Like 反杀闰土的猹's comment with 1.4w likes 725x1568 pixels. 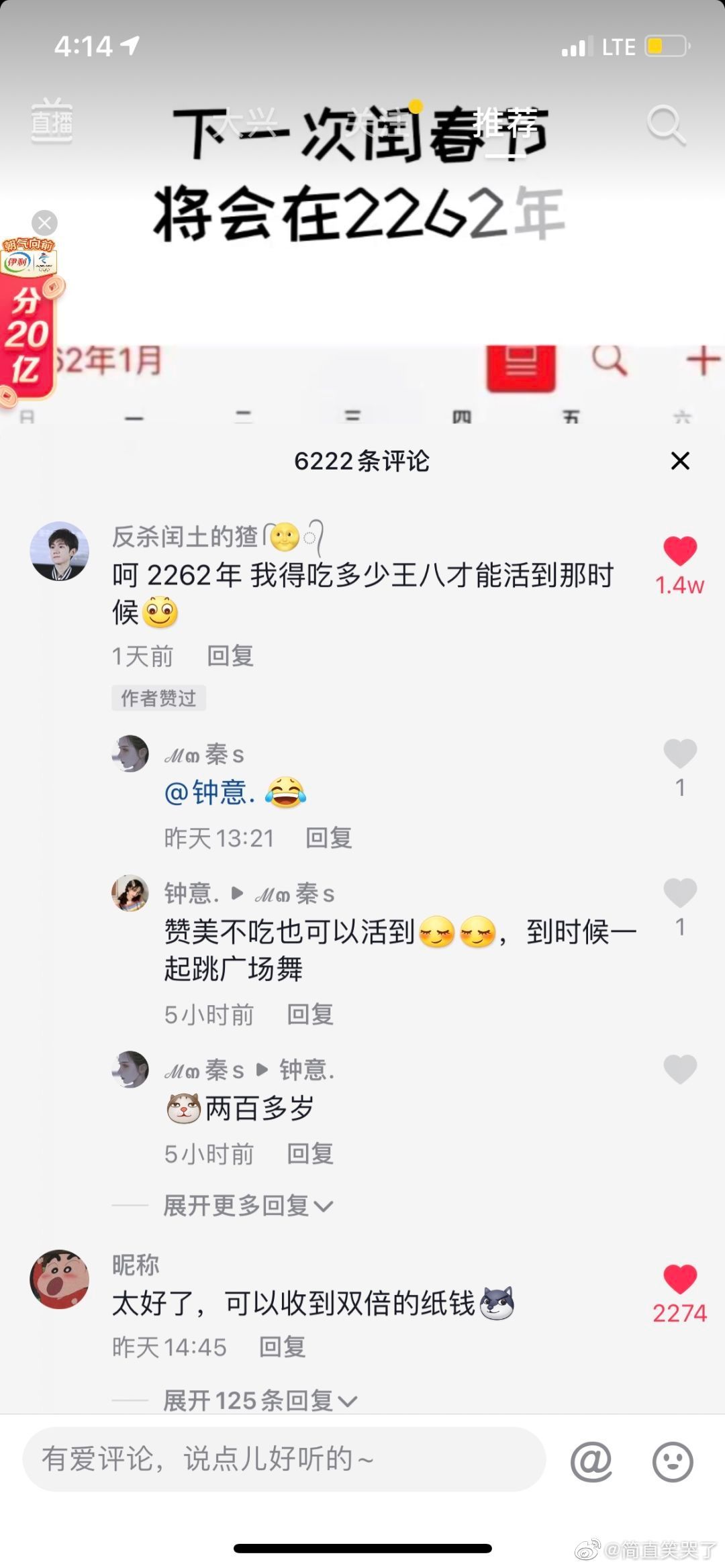click(680, 552)
